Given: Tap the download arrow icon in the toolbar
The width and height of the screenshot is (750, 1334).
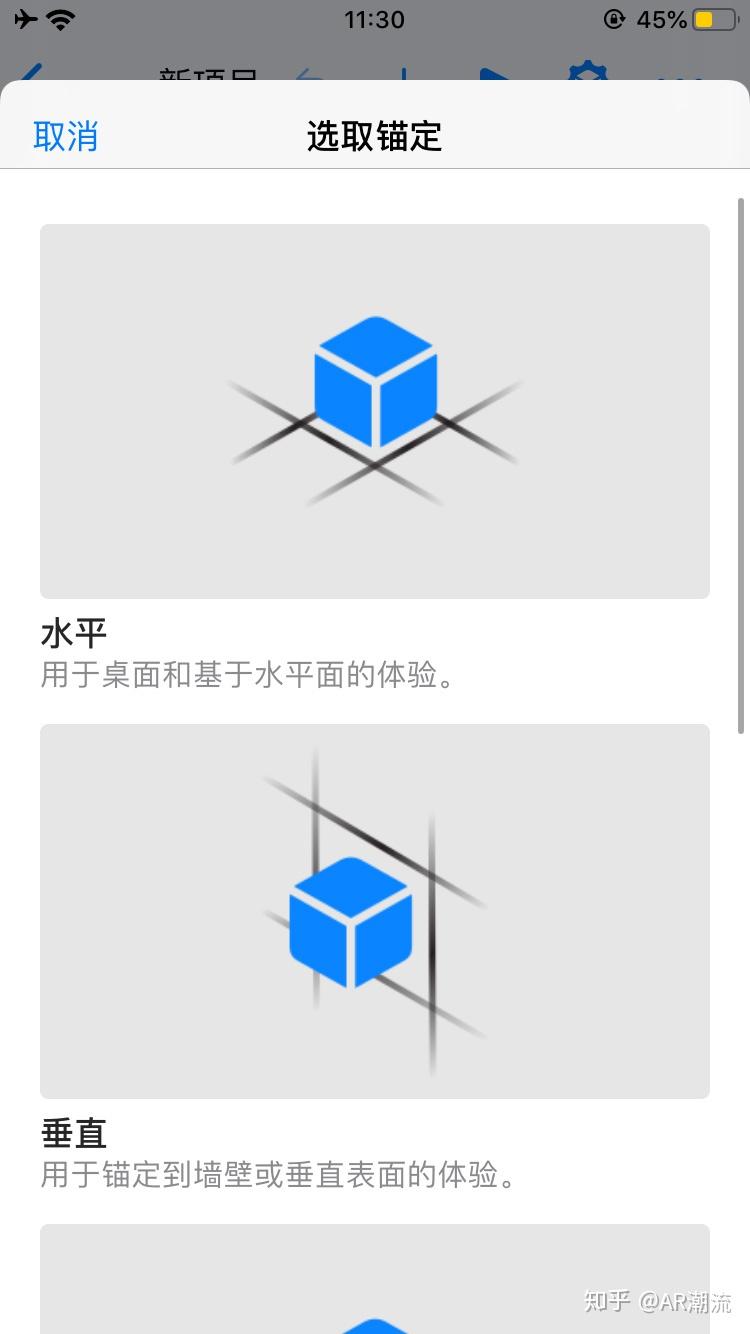Looking at the screenshot, I should coord(402,78).
